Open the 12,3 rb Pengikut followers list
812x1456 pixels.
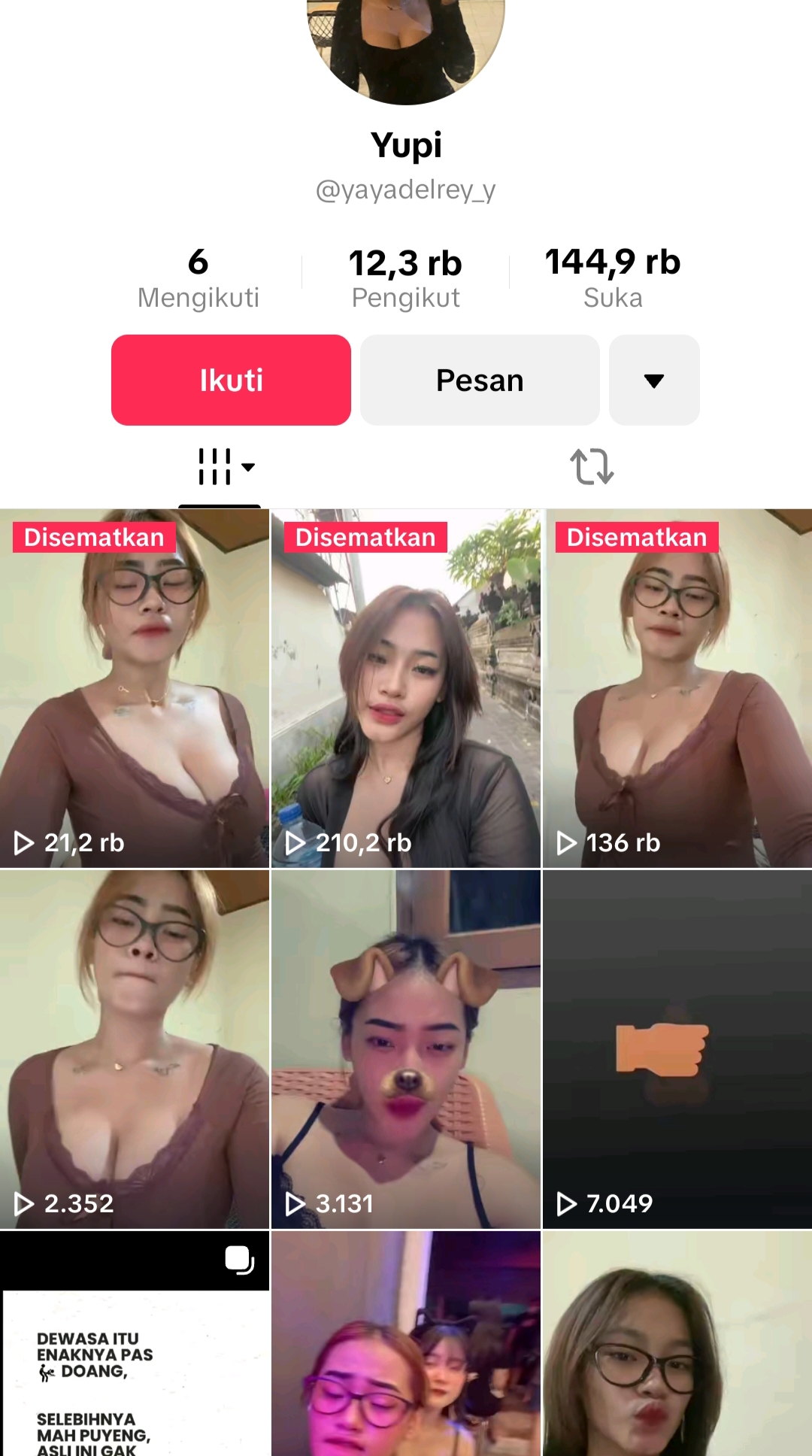pyautogui.click(x=405, y=277)
